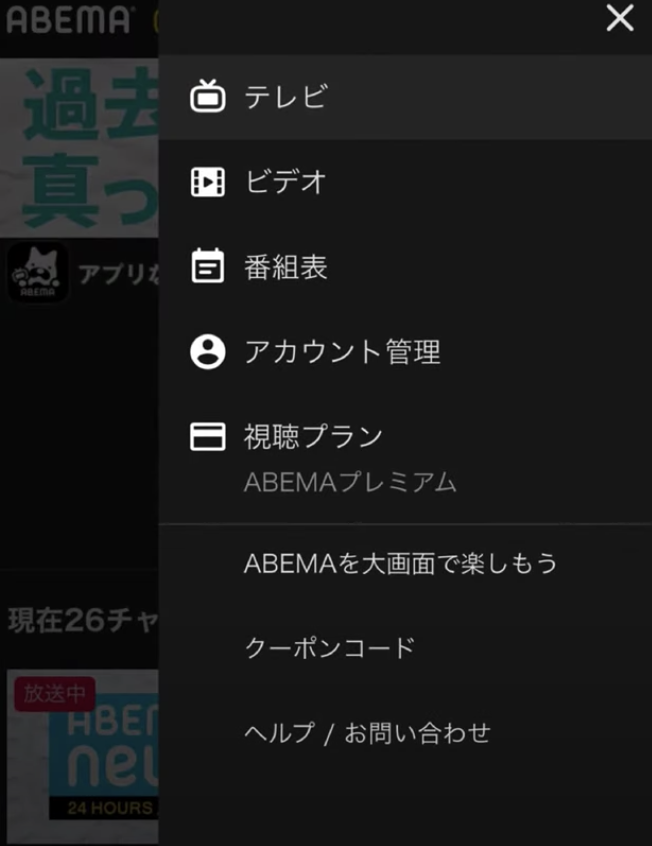Open クーポンコード entry
652x846 pixels.
click(x=329, y=648)
